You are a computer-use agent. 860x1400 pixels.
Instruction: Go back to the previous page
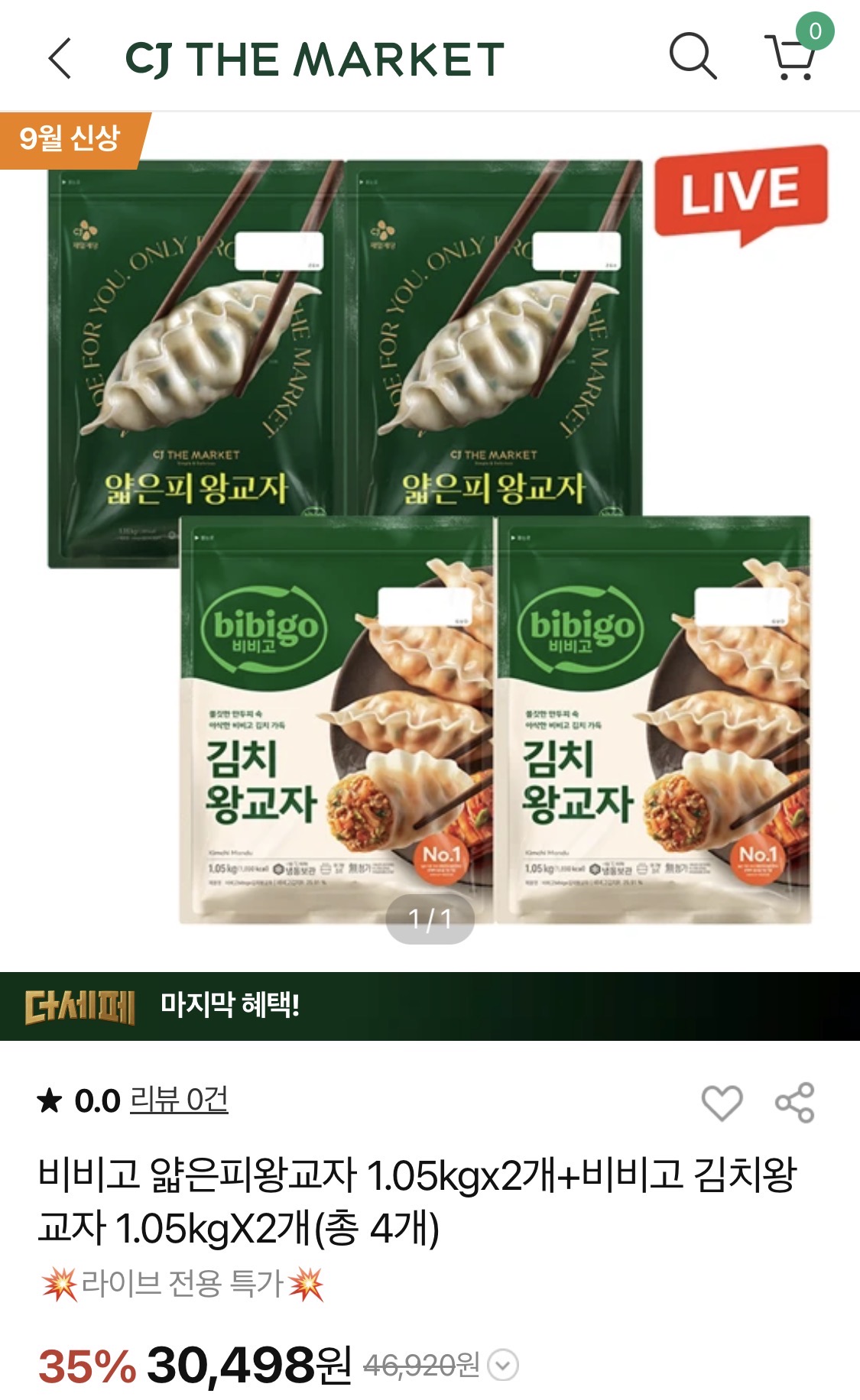point(60,58)
